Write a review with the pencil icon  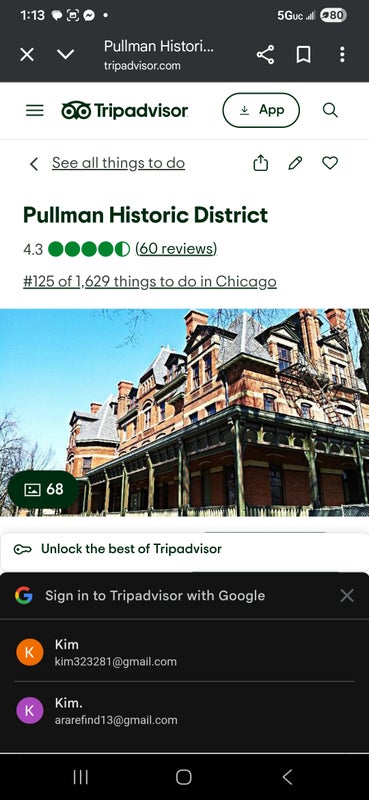click(x=295, y=163)
